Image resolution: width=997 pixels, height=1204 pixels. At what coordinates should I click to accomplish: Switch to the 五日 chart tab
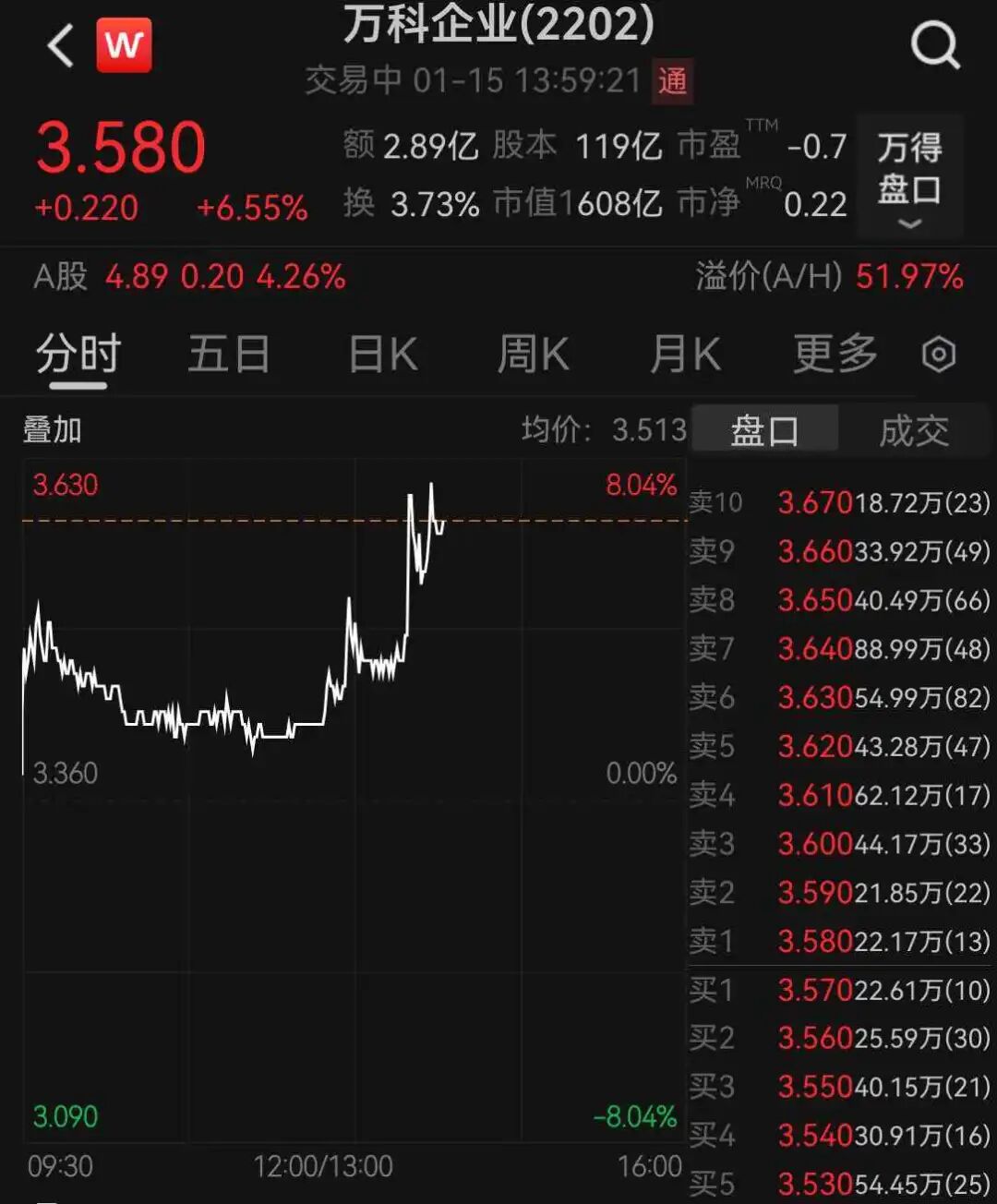pos(228,354)
